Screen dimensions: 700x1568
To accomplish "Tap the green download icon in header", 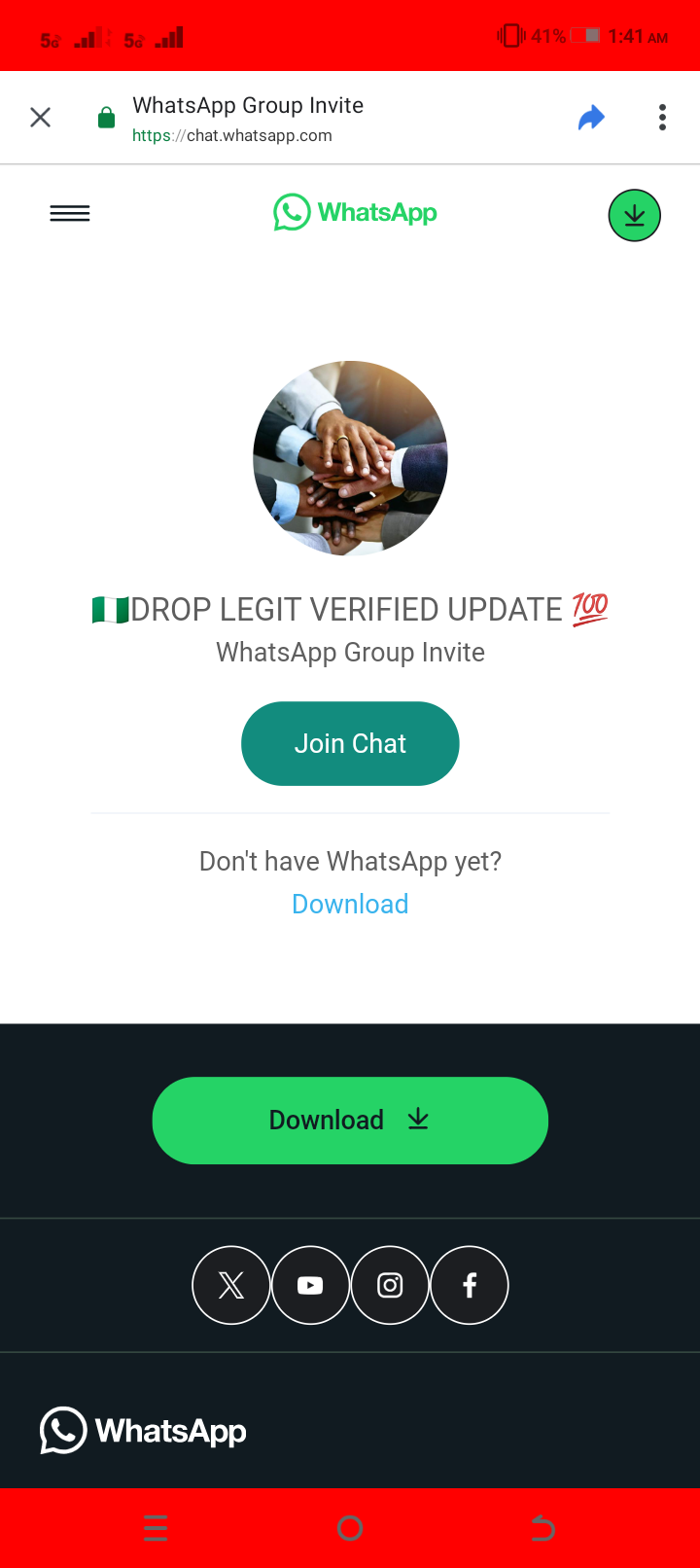I will pyautogui.click(x=634, y=215).
